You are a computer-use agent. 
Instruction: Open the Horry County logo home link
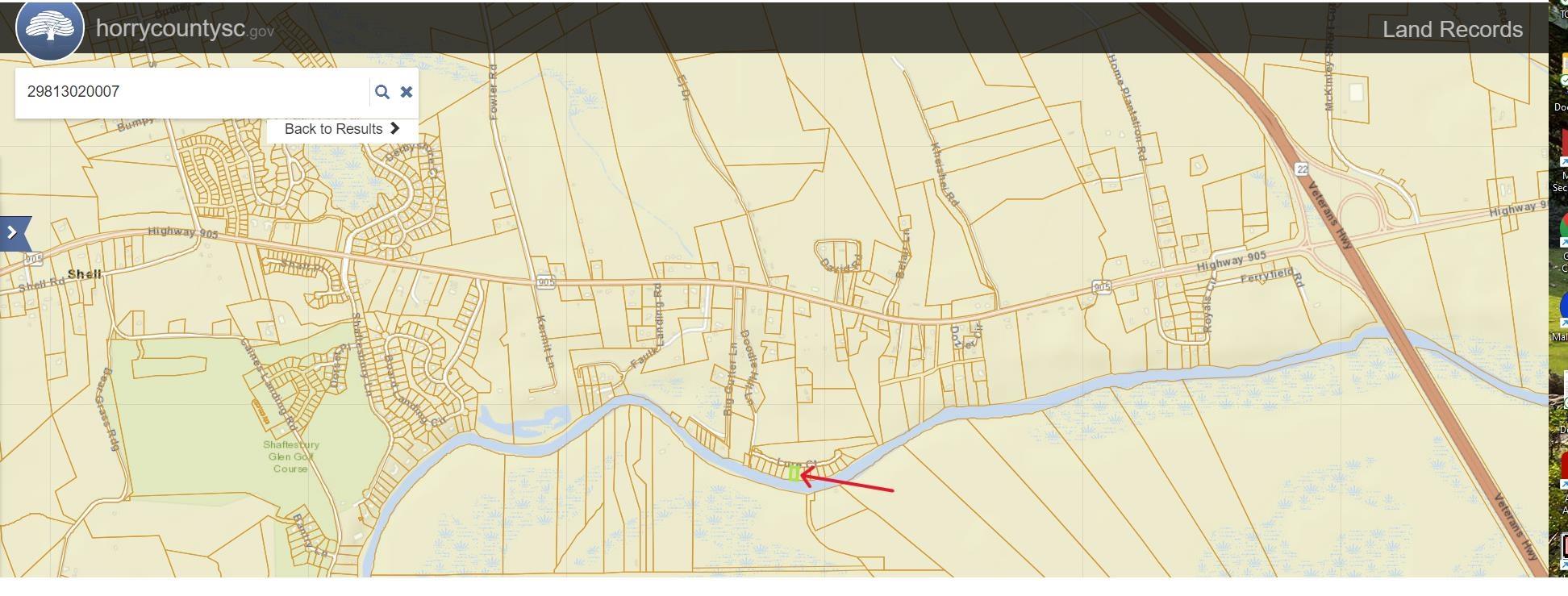(x=49, y=28)
